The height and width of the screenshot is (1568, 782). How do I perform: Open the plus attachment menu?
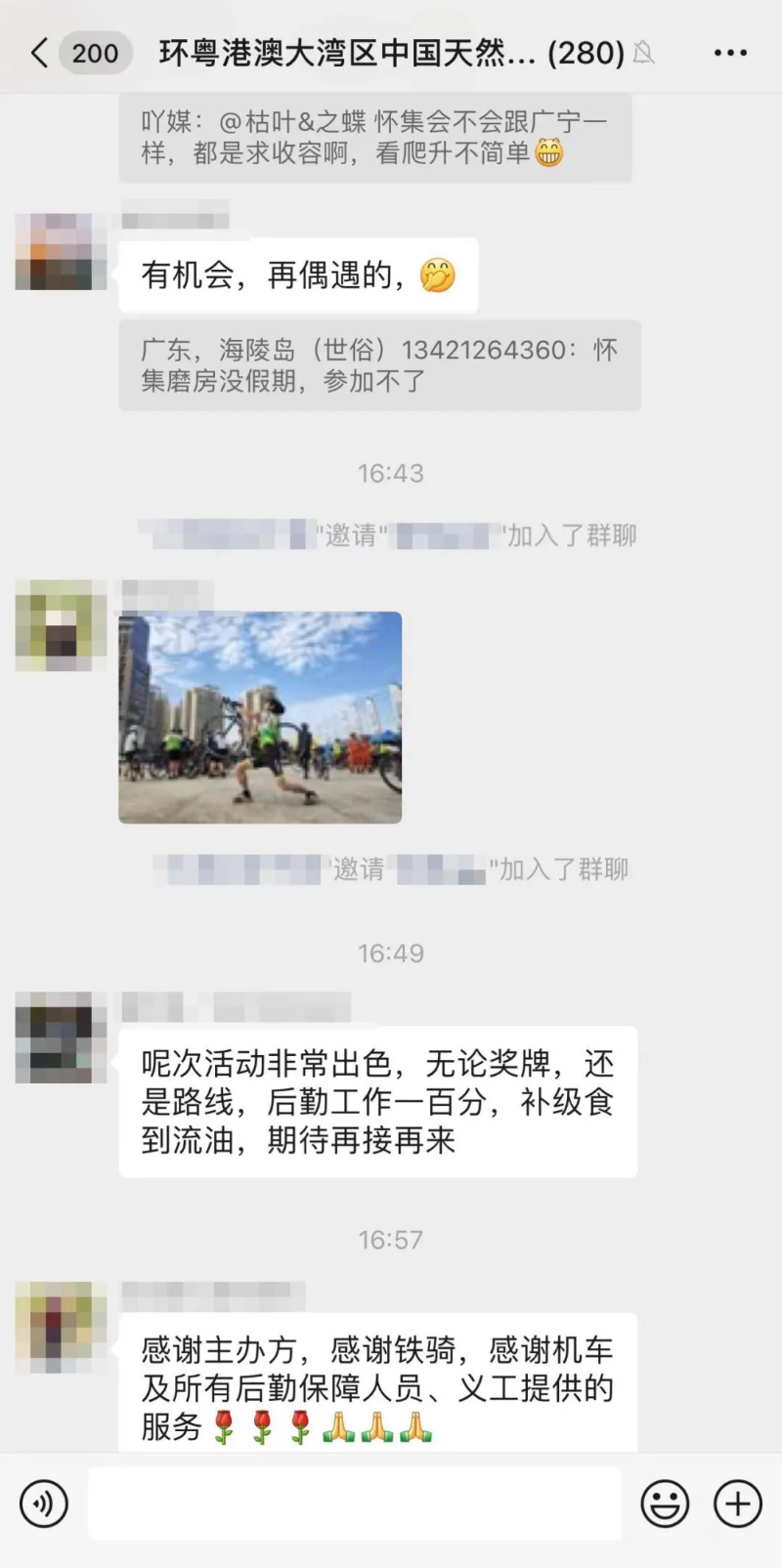[738, 1504]
